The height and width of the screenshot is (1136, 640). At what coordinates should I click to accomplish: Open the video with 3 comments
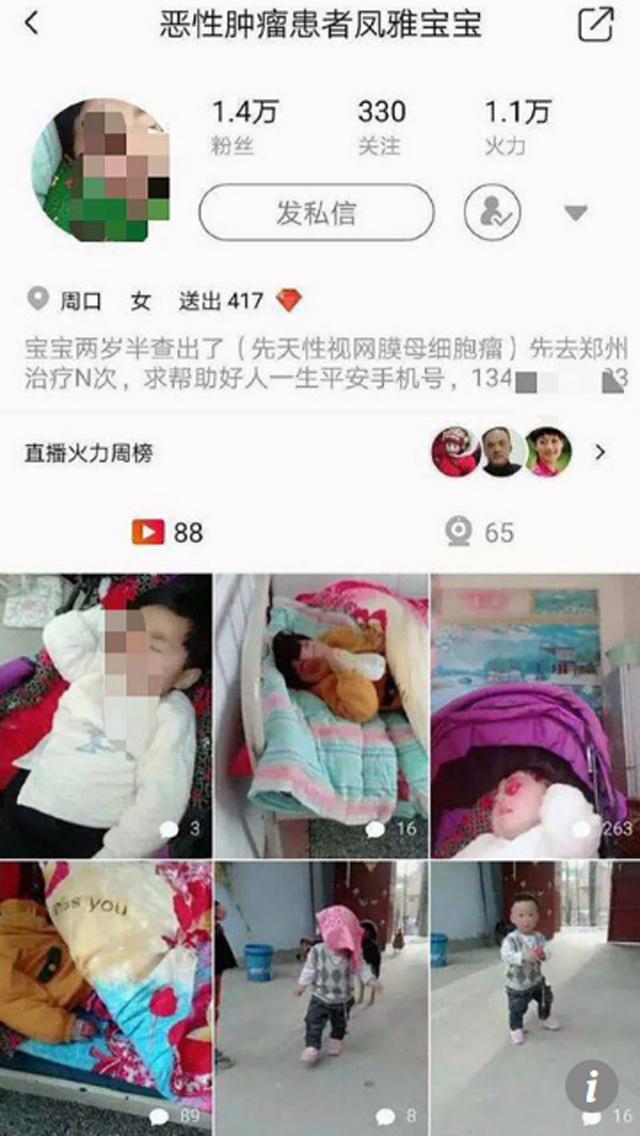[x=106, y=715]
